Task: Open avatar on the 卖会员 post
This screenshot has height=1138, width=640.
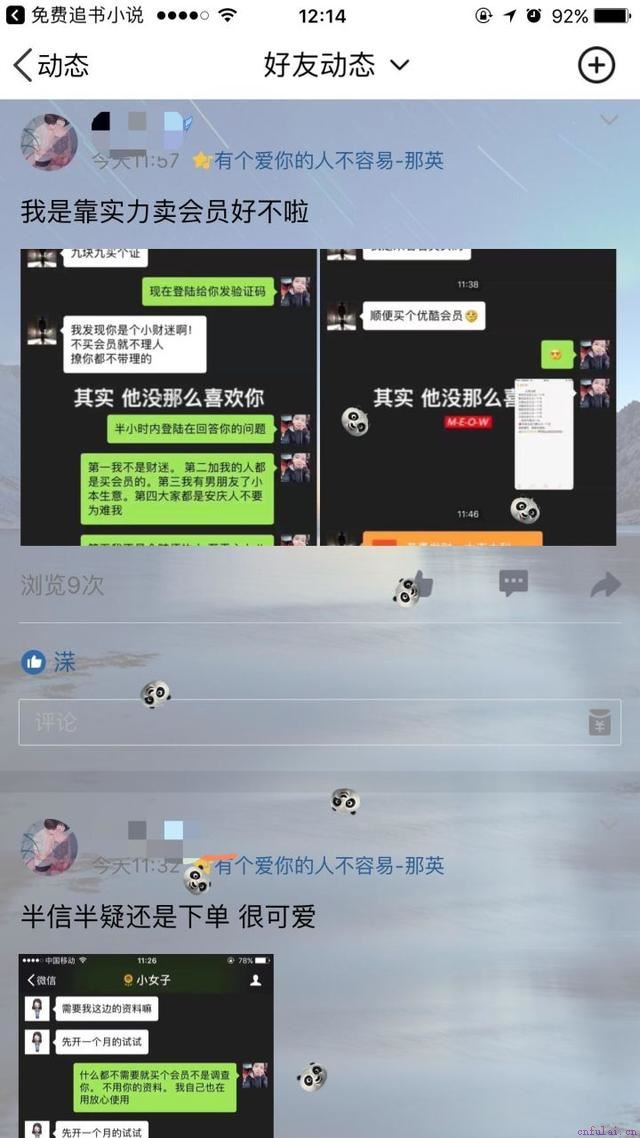Action: pyautogui.click(x=49, y=142)
